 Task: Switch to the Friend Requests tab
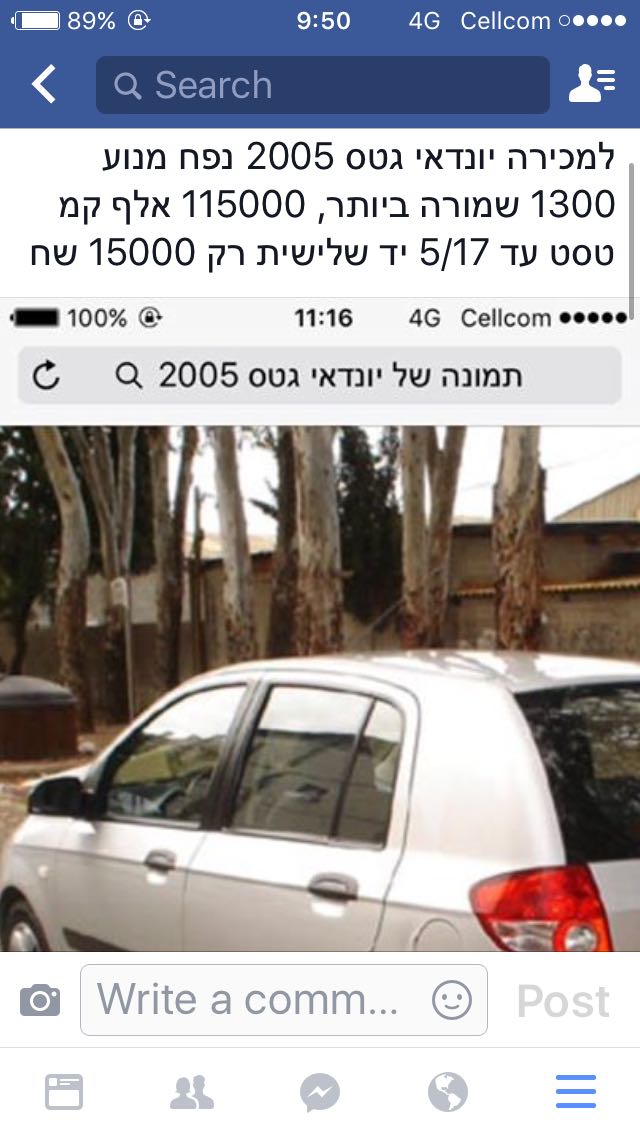192,1092
